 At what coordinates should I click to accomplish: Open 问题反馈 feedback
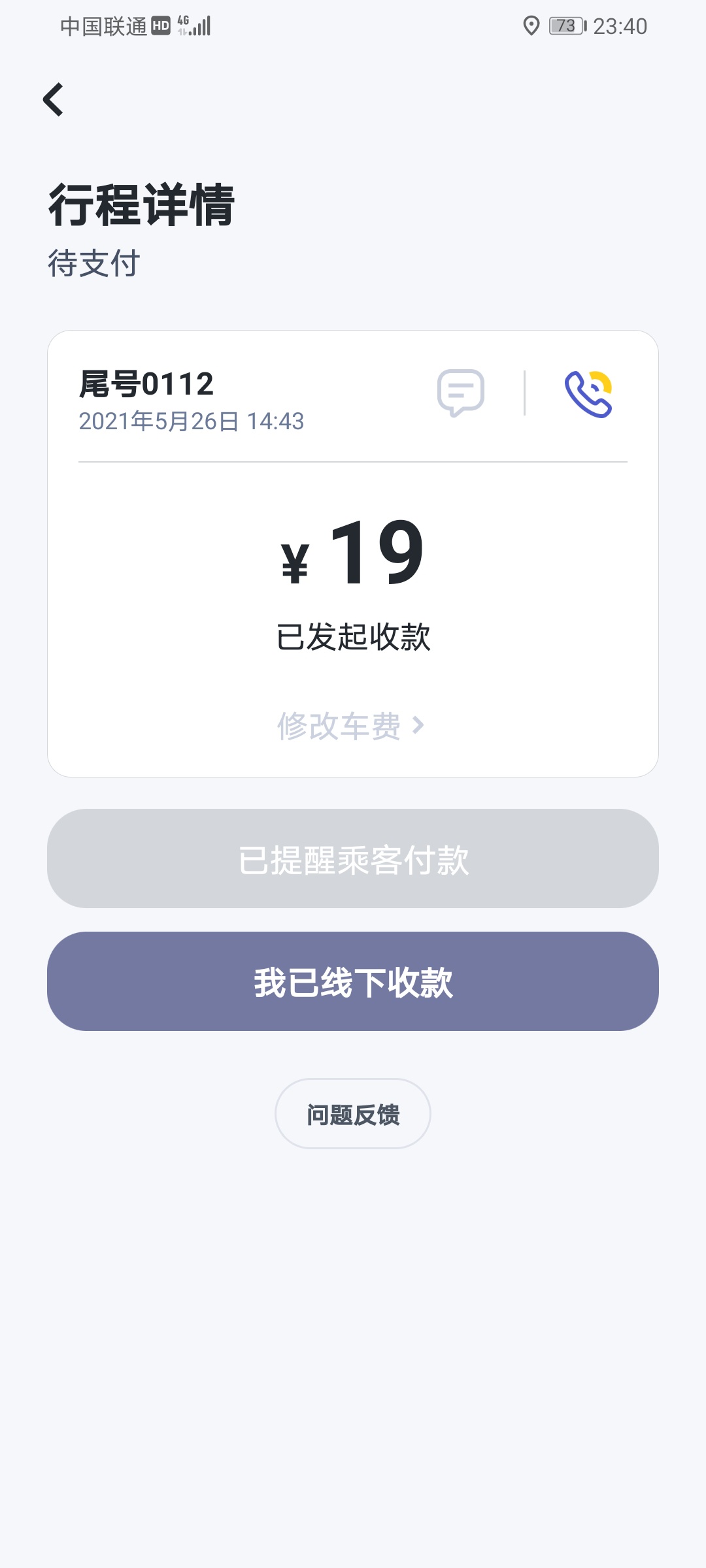(353, 1114)
